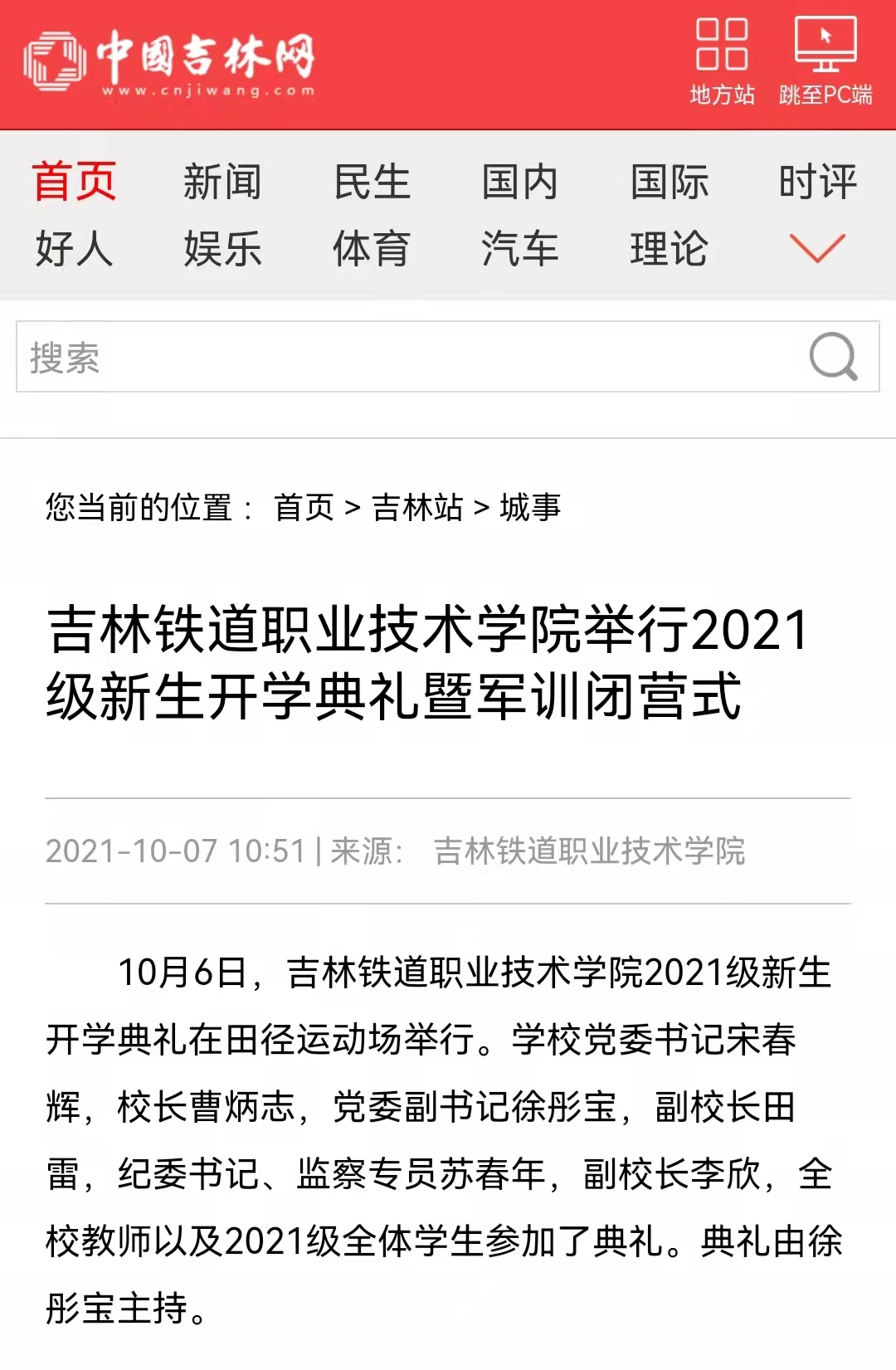Screen dimensions: 896x1370
Task: Go to 吉林站 via the breadcrumb
Action: (x=417, y=507)
